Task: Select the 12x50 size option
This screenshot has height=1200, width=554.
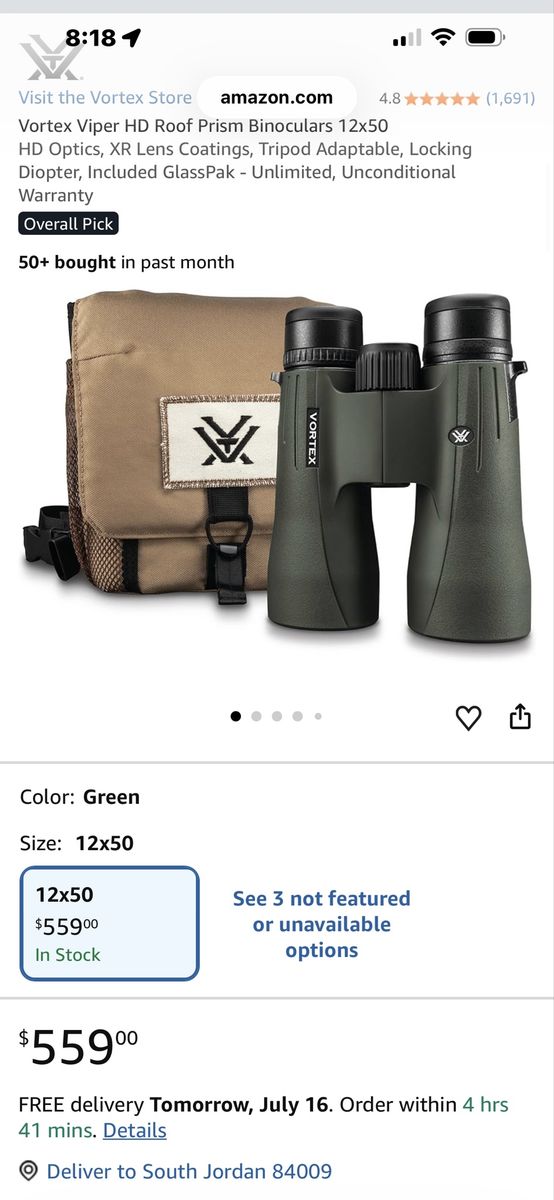Action: click(x=110, y=923)
